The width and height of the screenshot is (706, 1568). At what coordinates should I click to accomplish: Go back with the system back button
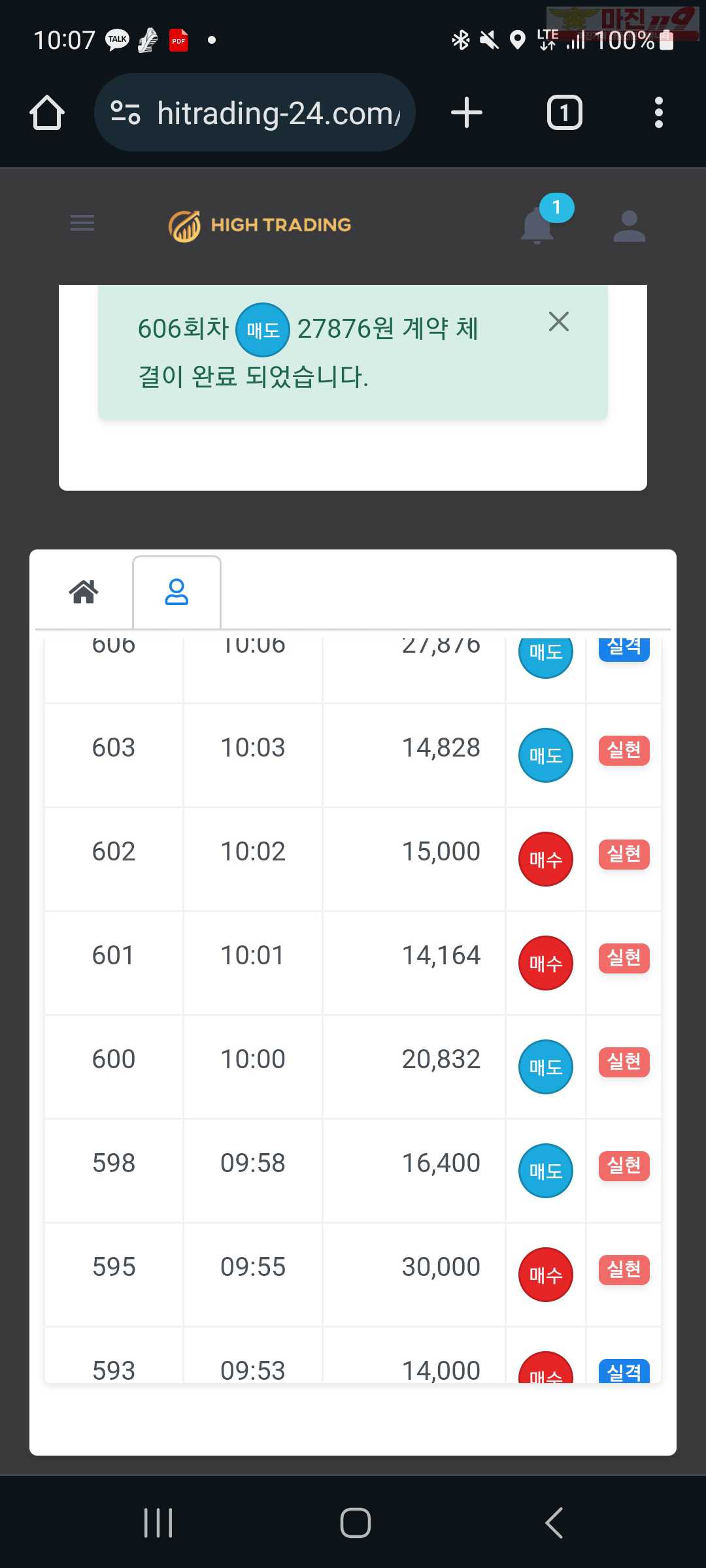click(554, 1523)
